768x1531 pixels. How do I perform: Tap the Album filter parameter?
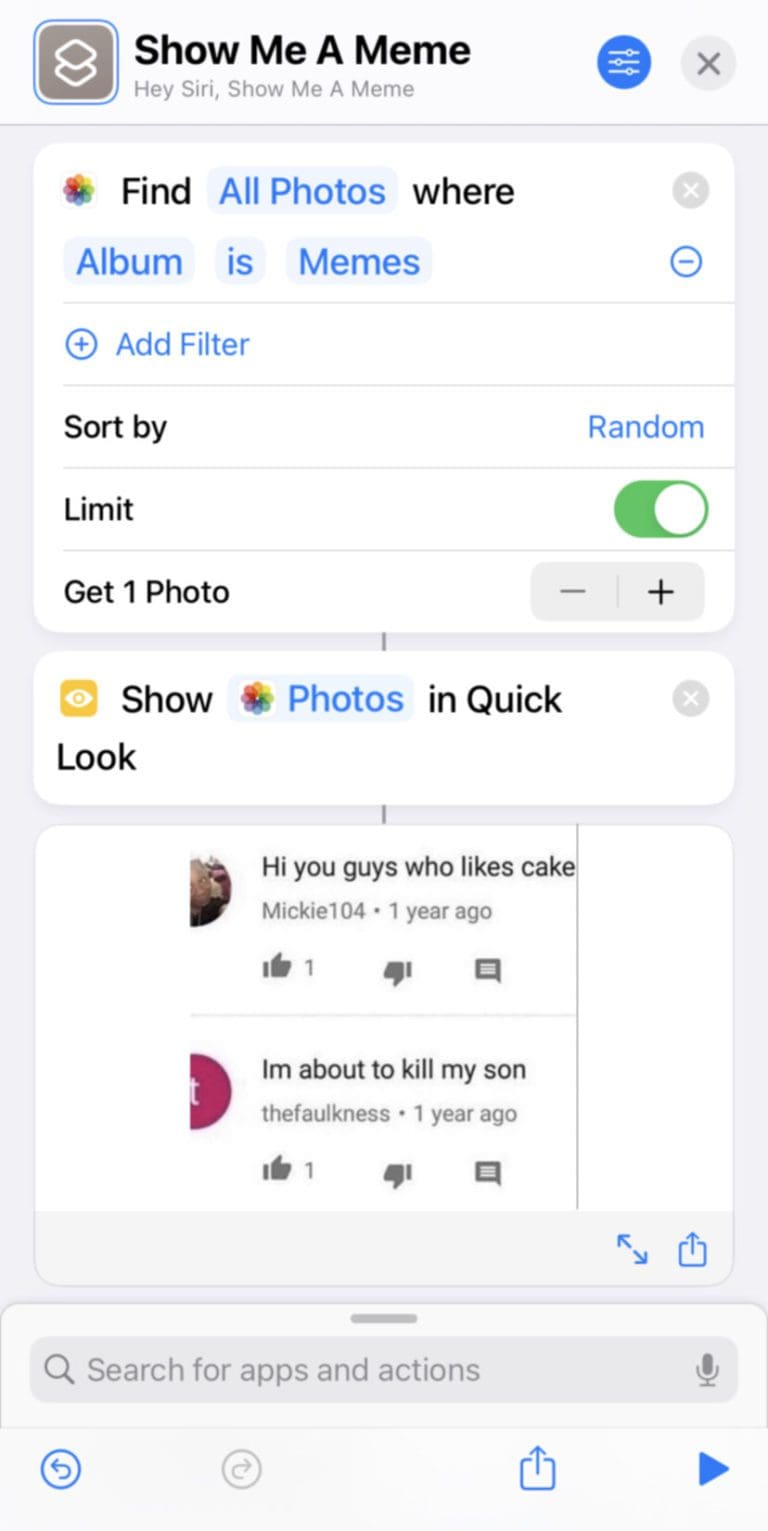click(x=128, y=261)
